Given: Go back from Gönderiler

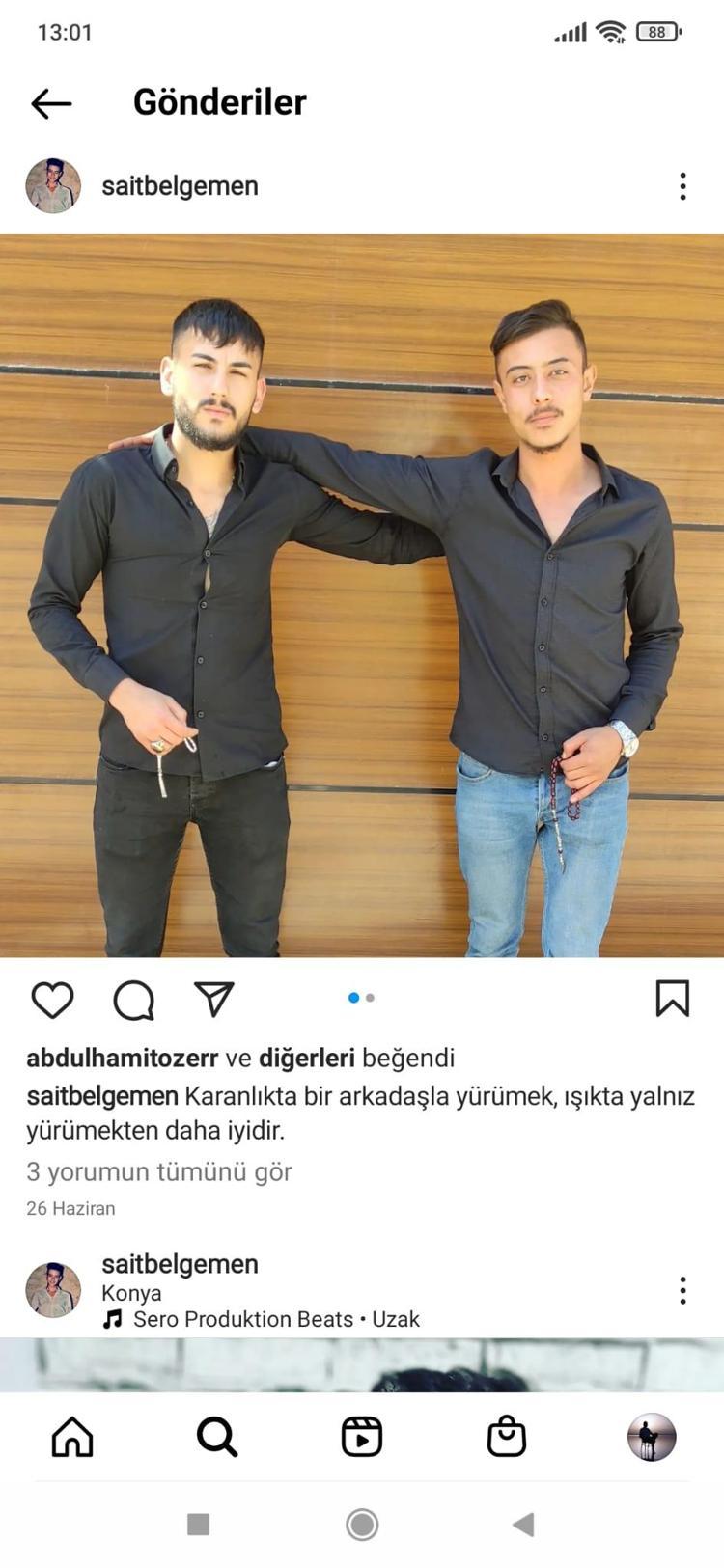Looking at the screenshot, I should point(51,103).
